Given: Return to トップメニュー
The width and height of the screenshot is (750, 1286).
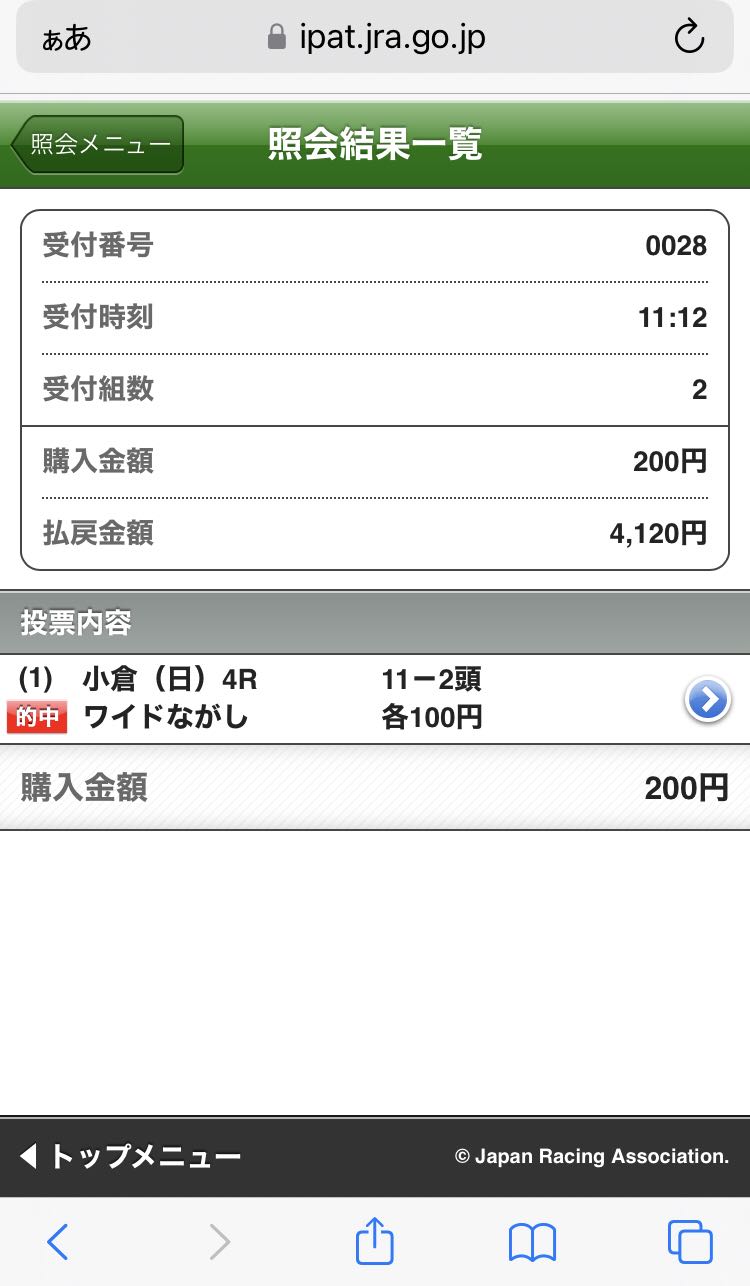Looking at the screenshot, I should click(x=131, y=1157).
